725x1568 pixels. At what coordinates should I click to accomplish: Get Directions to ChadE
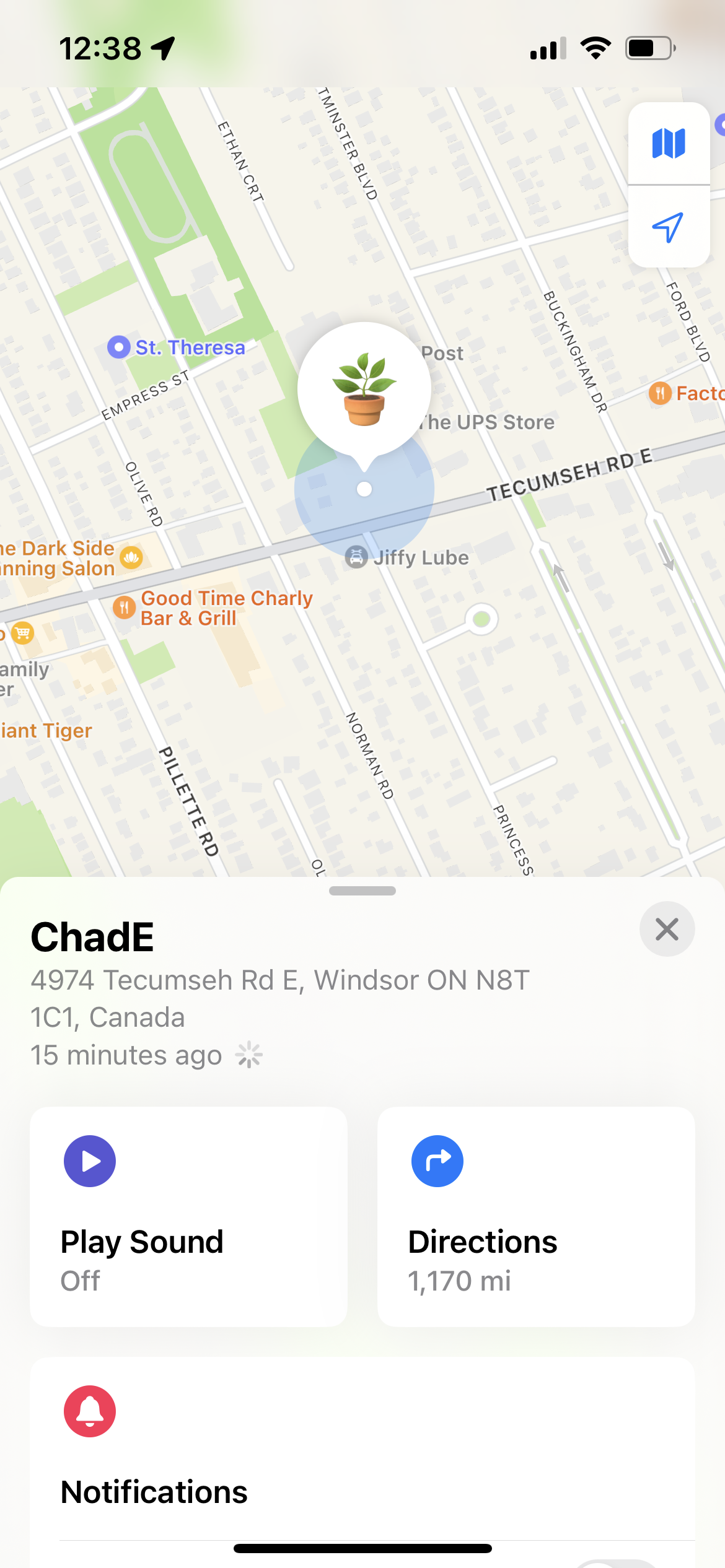click(x=536, y=1216)
